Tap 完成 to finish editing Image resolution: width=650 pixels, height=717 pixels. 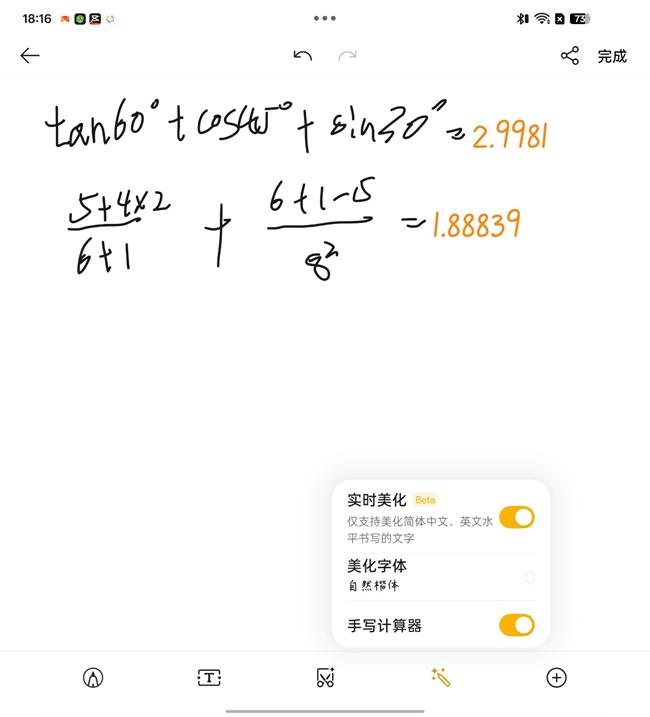(x=612, y=56)
